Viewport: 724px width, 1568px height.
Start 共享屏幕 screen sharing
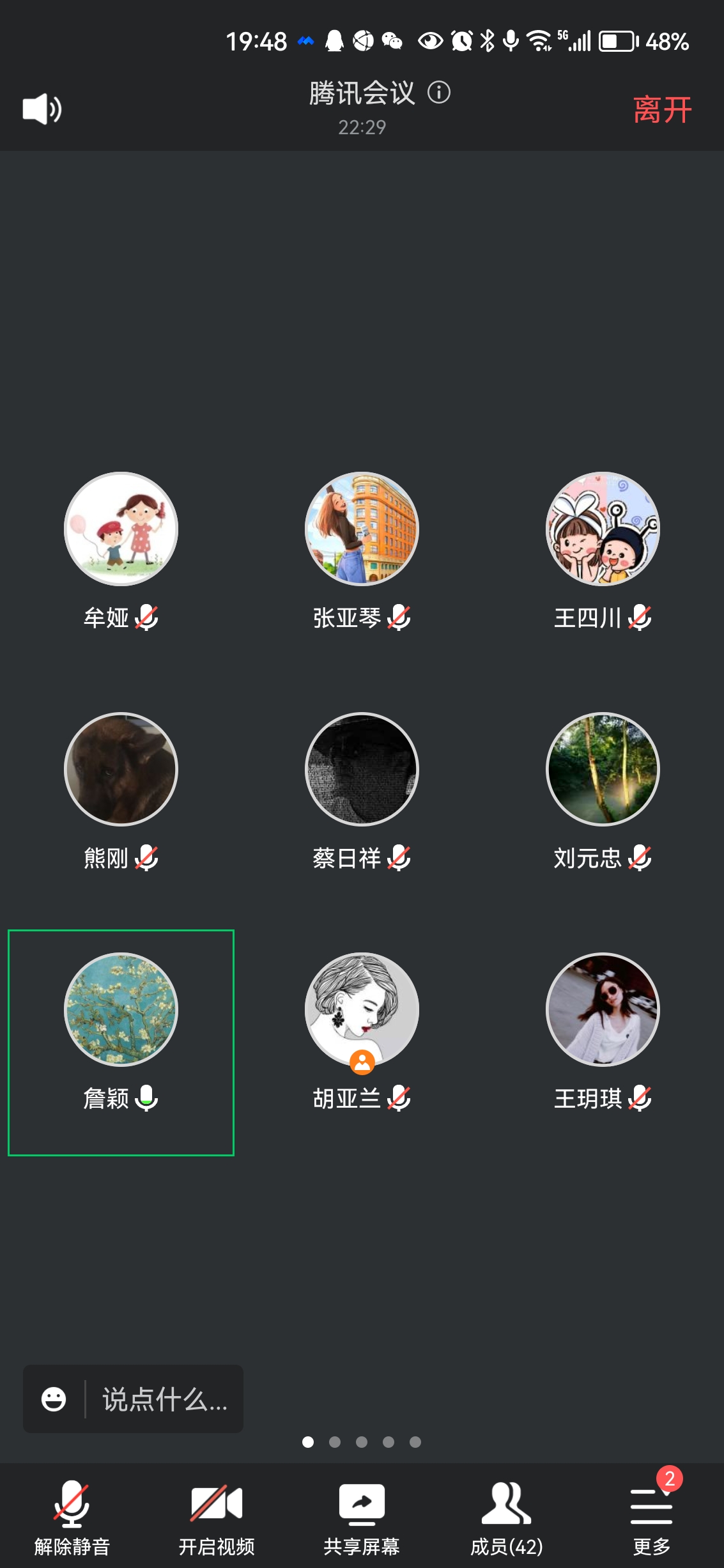point(362,1518)
